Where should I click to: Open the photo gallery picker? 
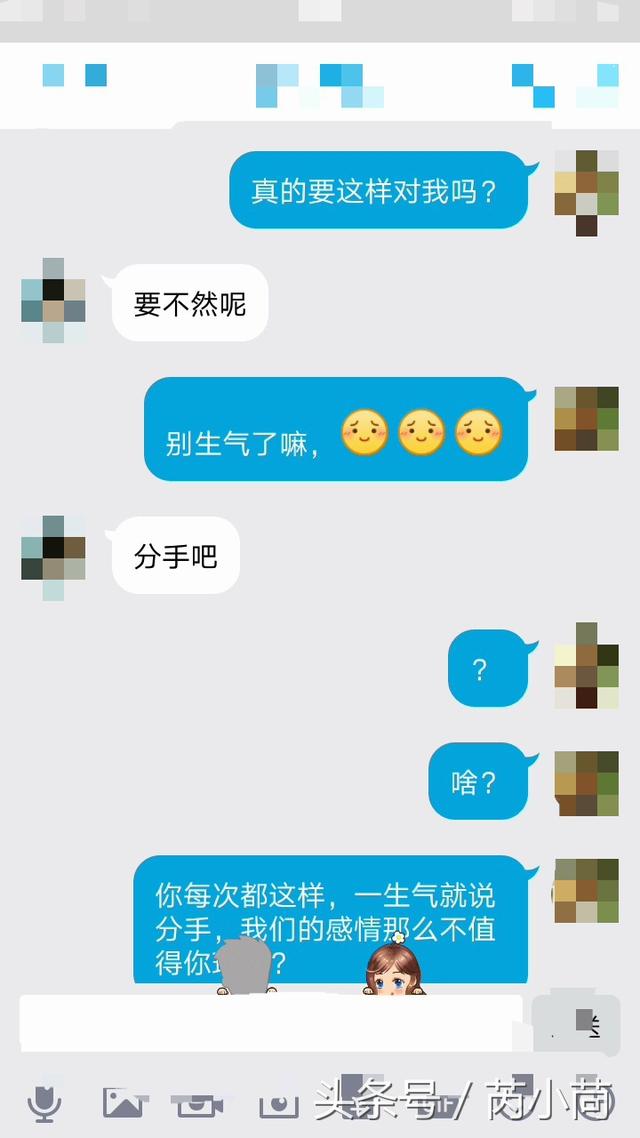pyautogui.click(x=122, y=1103)
